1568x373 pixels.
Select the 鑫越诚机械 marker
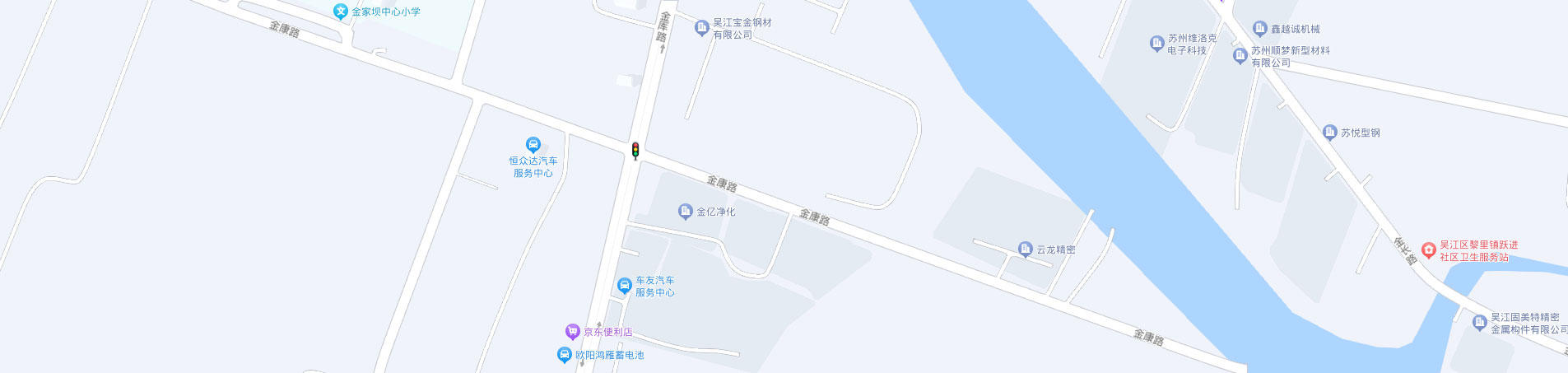click(x=1259, y=29)
